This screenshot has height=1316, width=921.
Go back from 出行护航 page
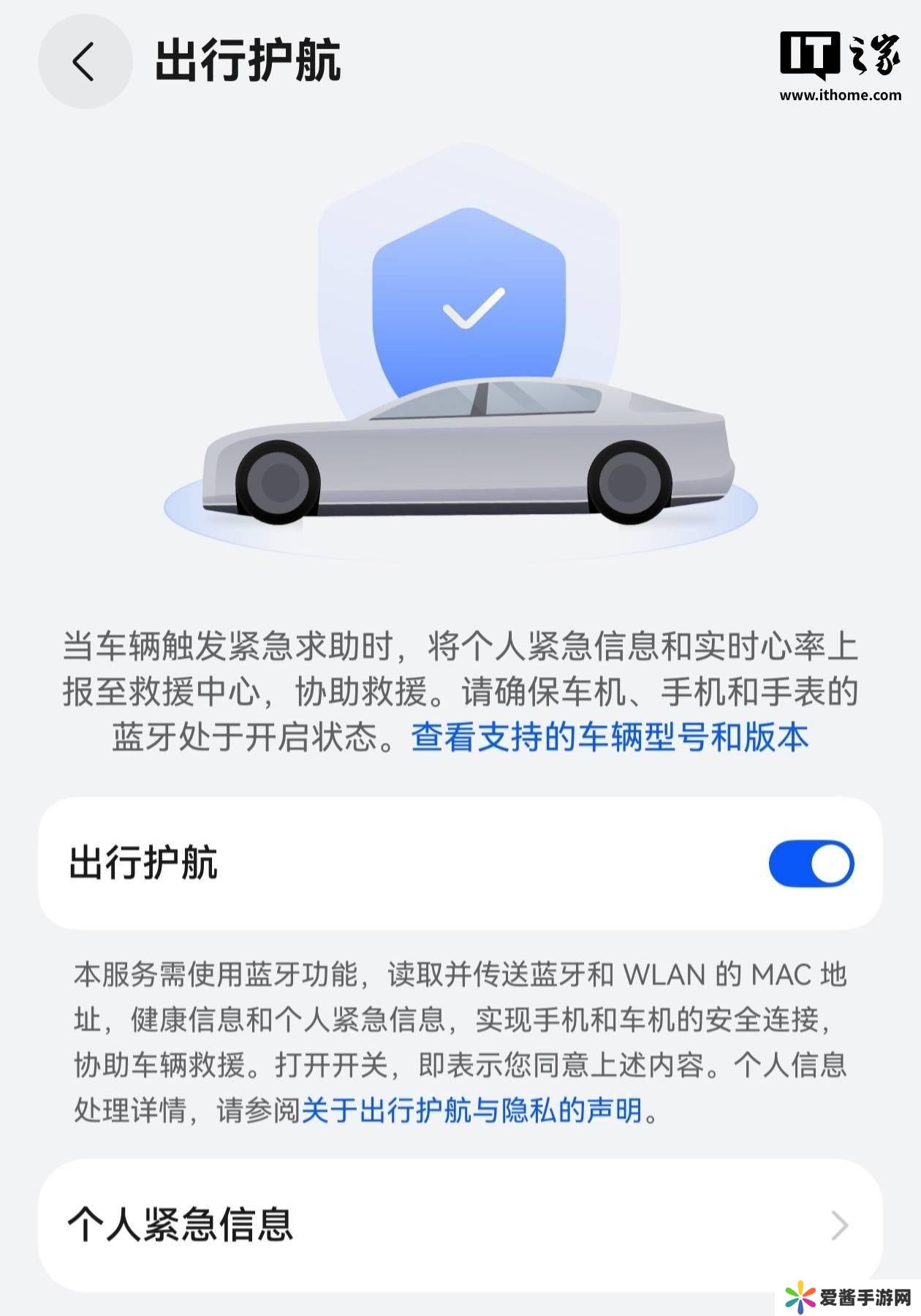coord(85,61)
